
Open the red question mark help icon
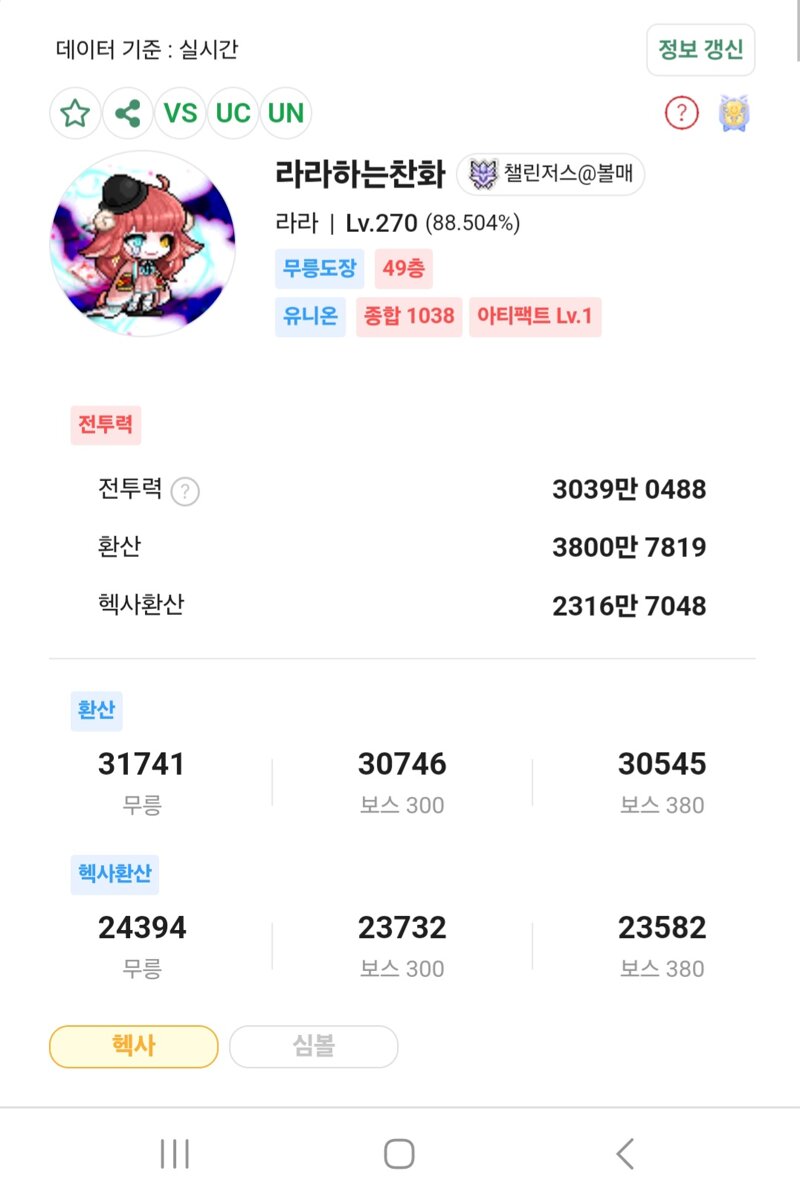681,113
